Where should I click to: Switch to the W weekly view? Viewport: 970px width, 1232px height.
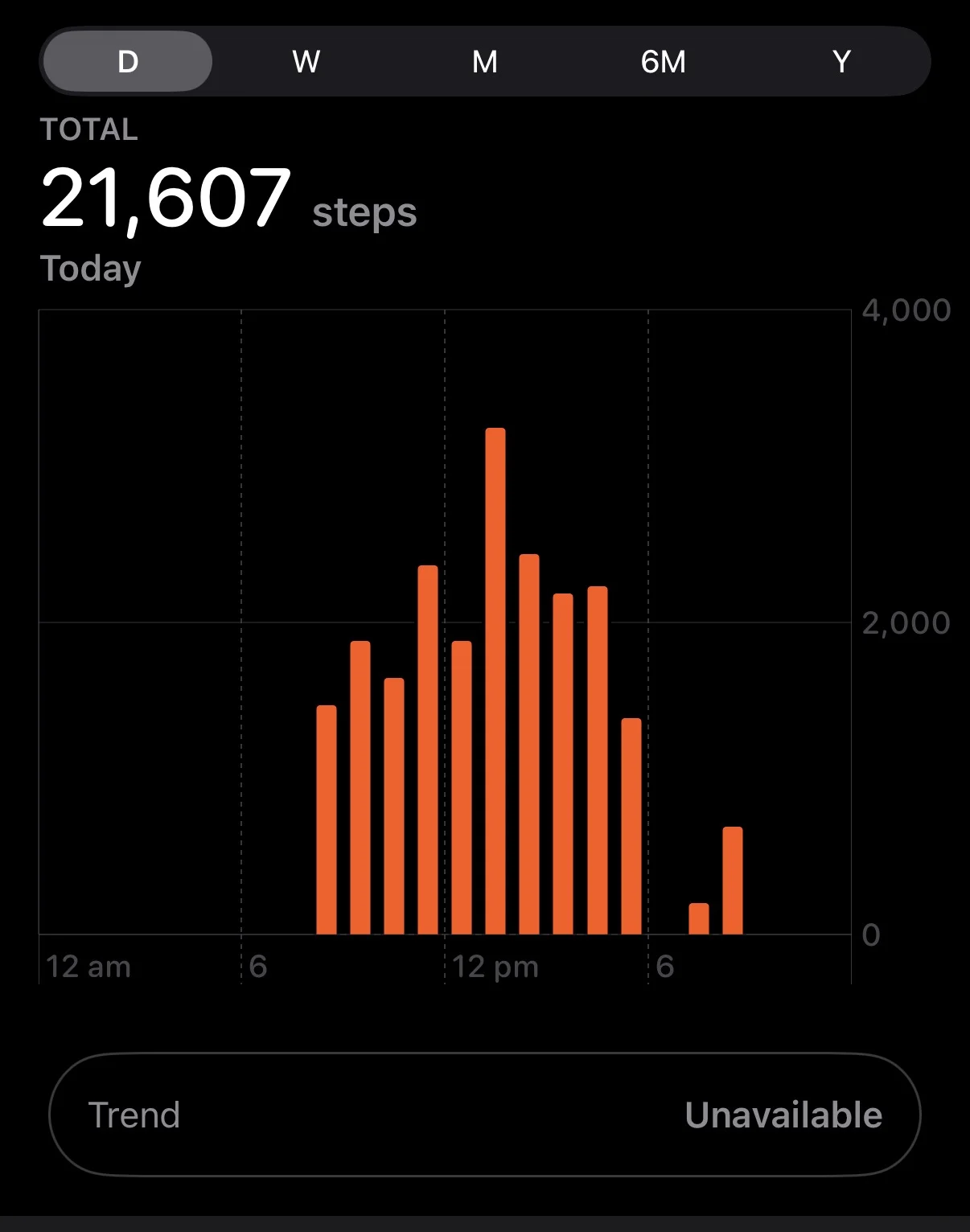306,61
